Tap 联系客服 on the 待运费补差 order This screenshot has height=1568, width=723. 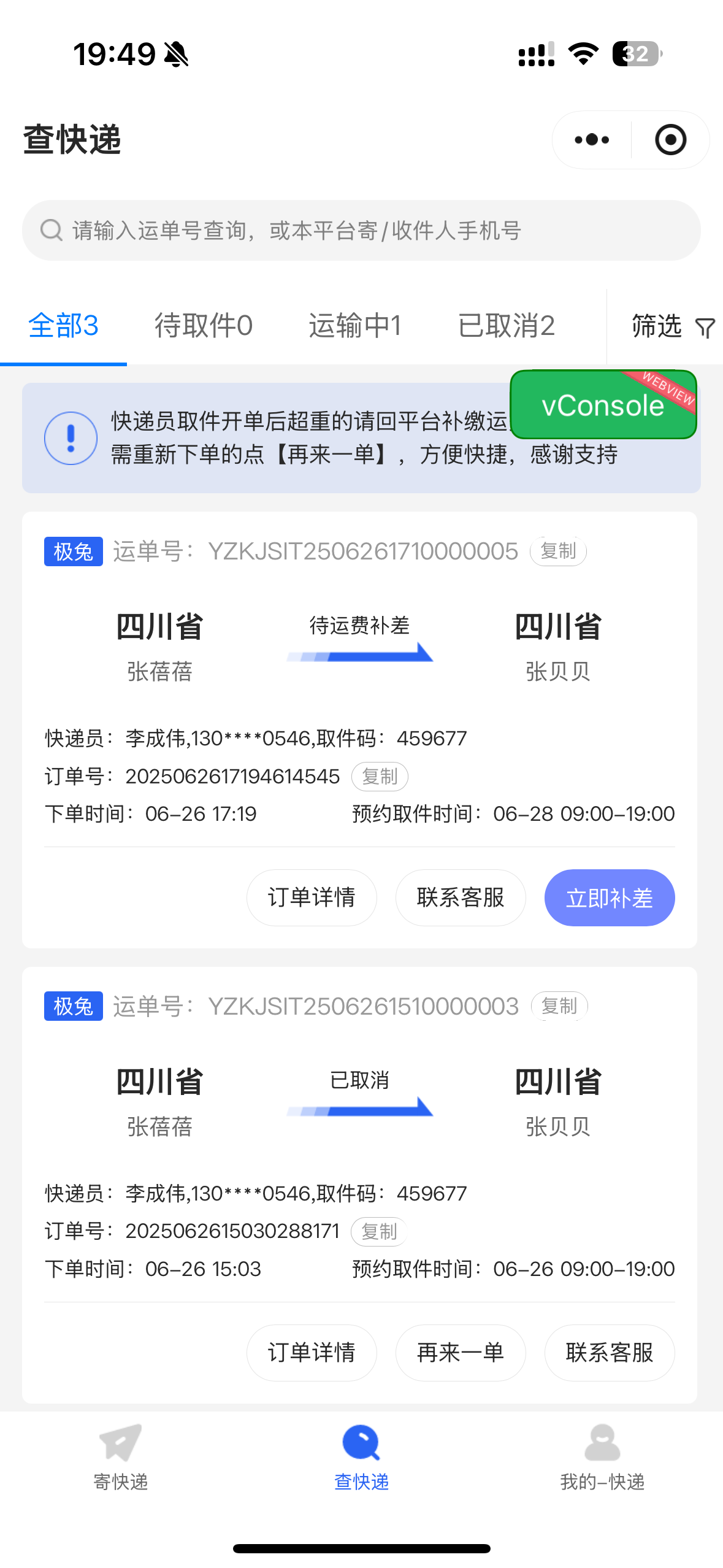[461, 897]
